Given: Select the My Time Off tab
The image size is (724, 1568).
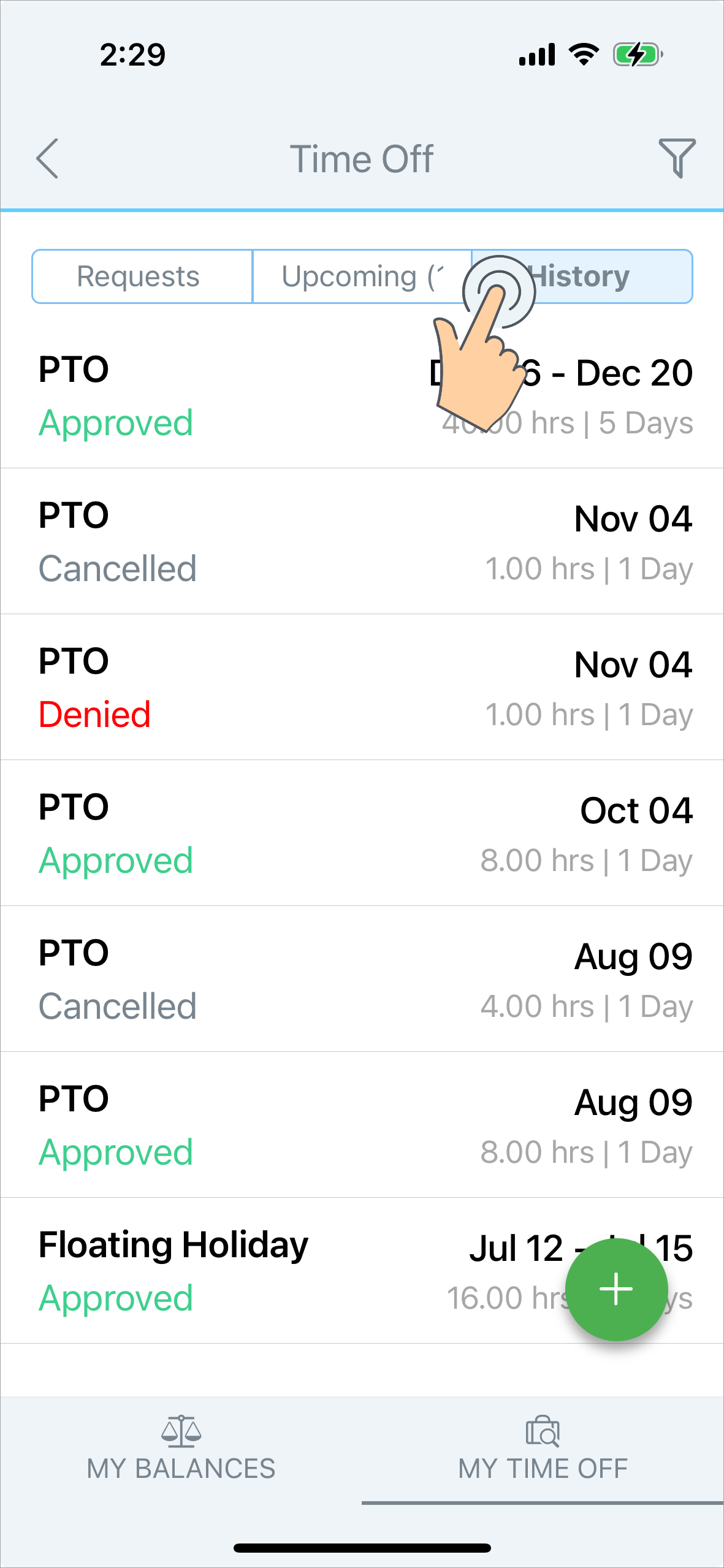Looking at the screenshot, I should (x=543, y=1448).
